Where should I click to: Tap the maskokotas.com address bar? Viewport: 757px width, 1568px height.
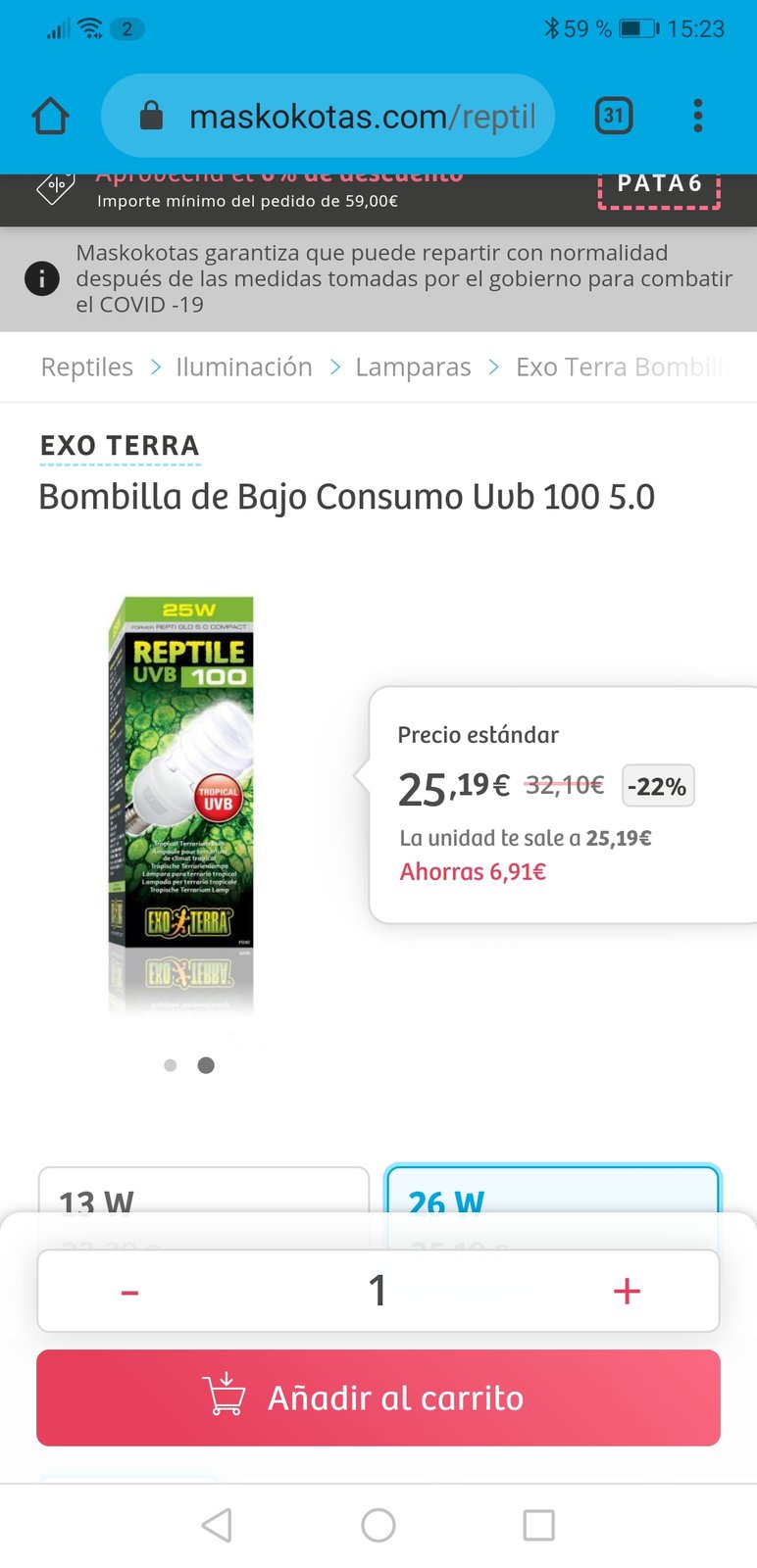click(328, 117)
